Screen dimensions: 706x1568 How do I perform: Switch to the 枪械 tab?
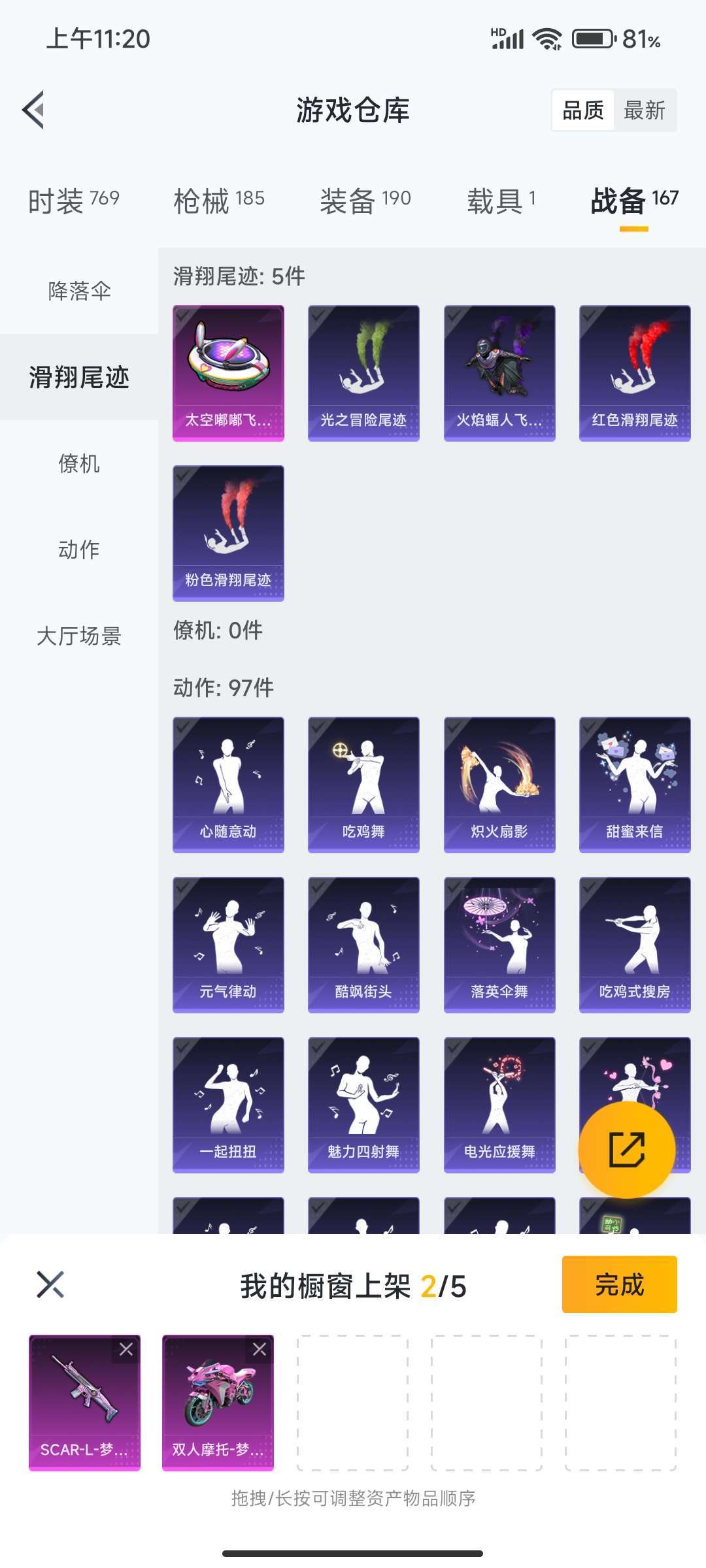point(219,201)
